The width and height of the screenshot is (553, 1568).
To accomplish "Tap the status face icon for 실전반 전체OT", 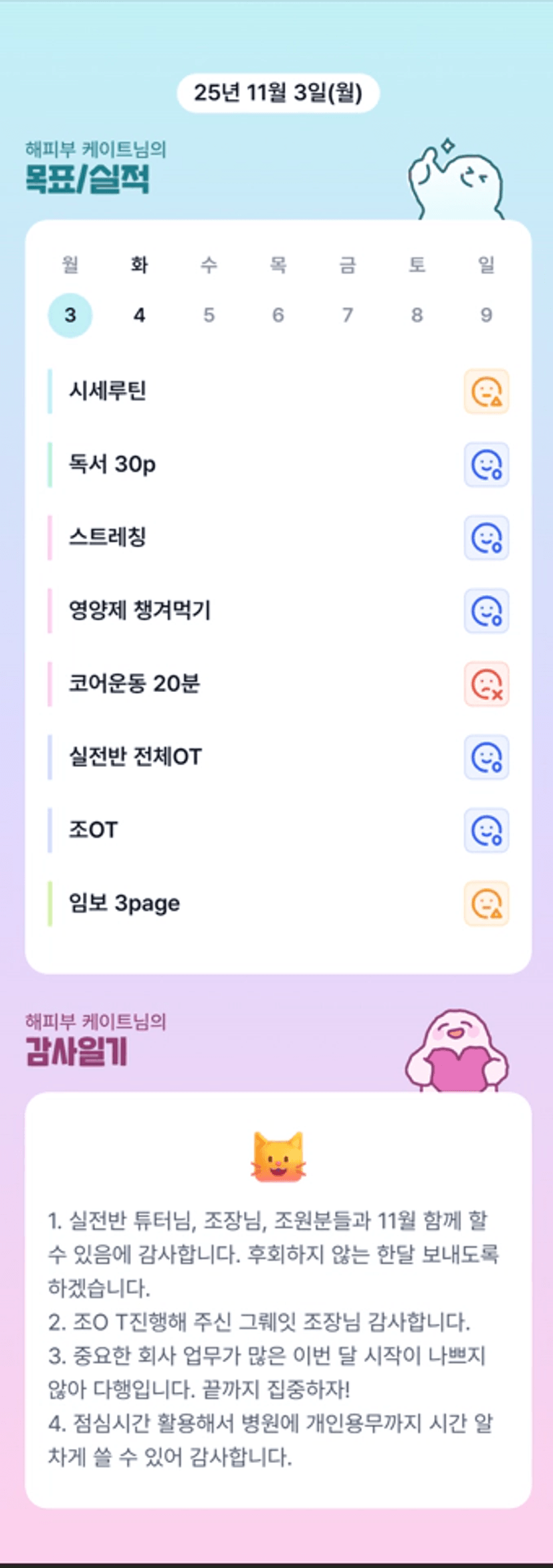I will click(486, 758).
